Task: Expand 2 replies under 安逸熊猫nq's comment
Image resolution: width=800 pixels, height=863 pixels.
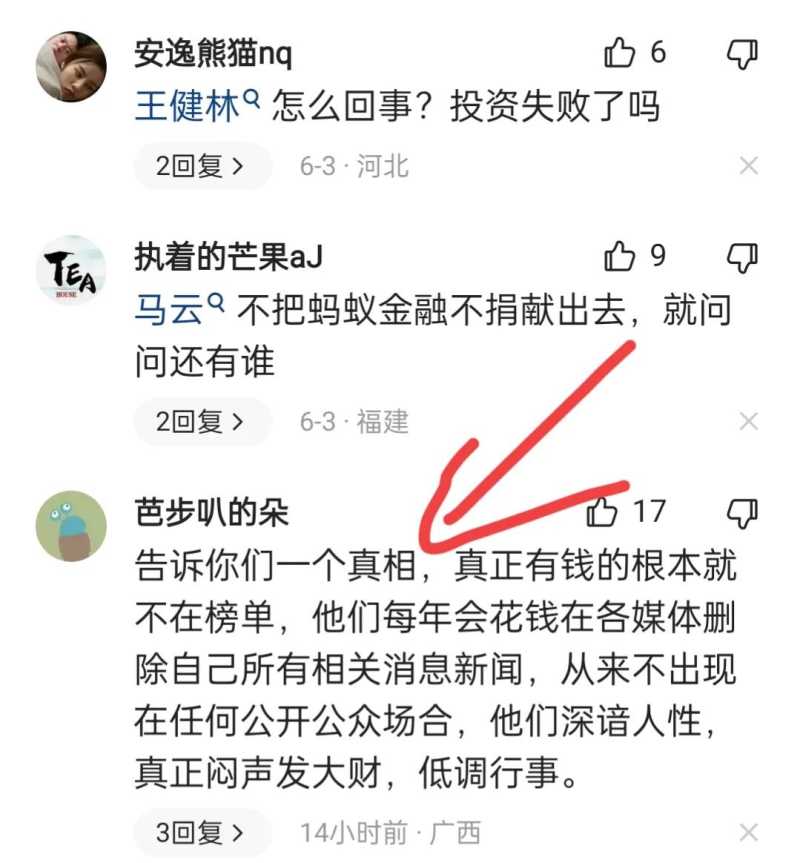Action: coord(200,166)
